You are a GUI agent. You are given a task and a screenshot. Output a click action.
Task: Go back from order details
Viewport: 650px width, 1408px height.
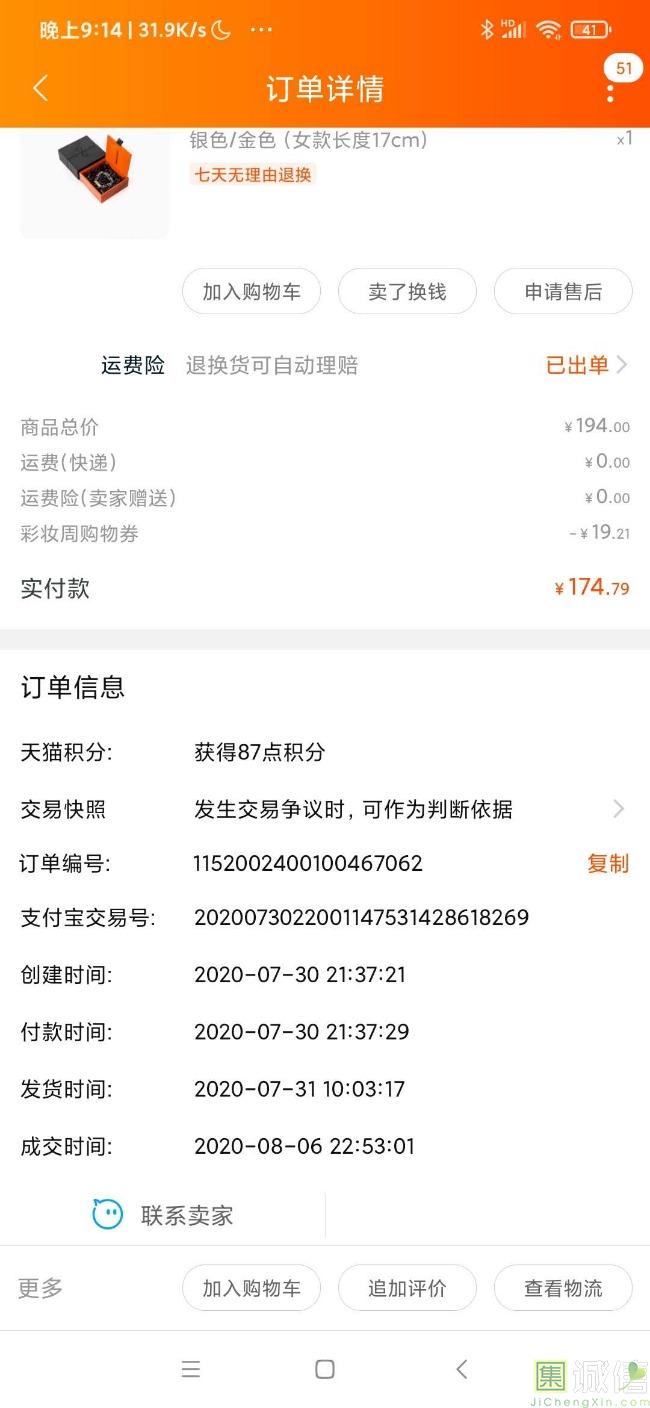click(x=40, y=88)
